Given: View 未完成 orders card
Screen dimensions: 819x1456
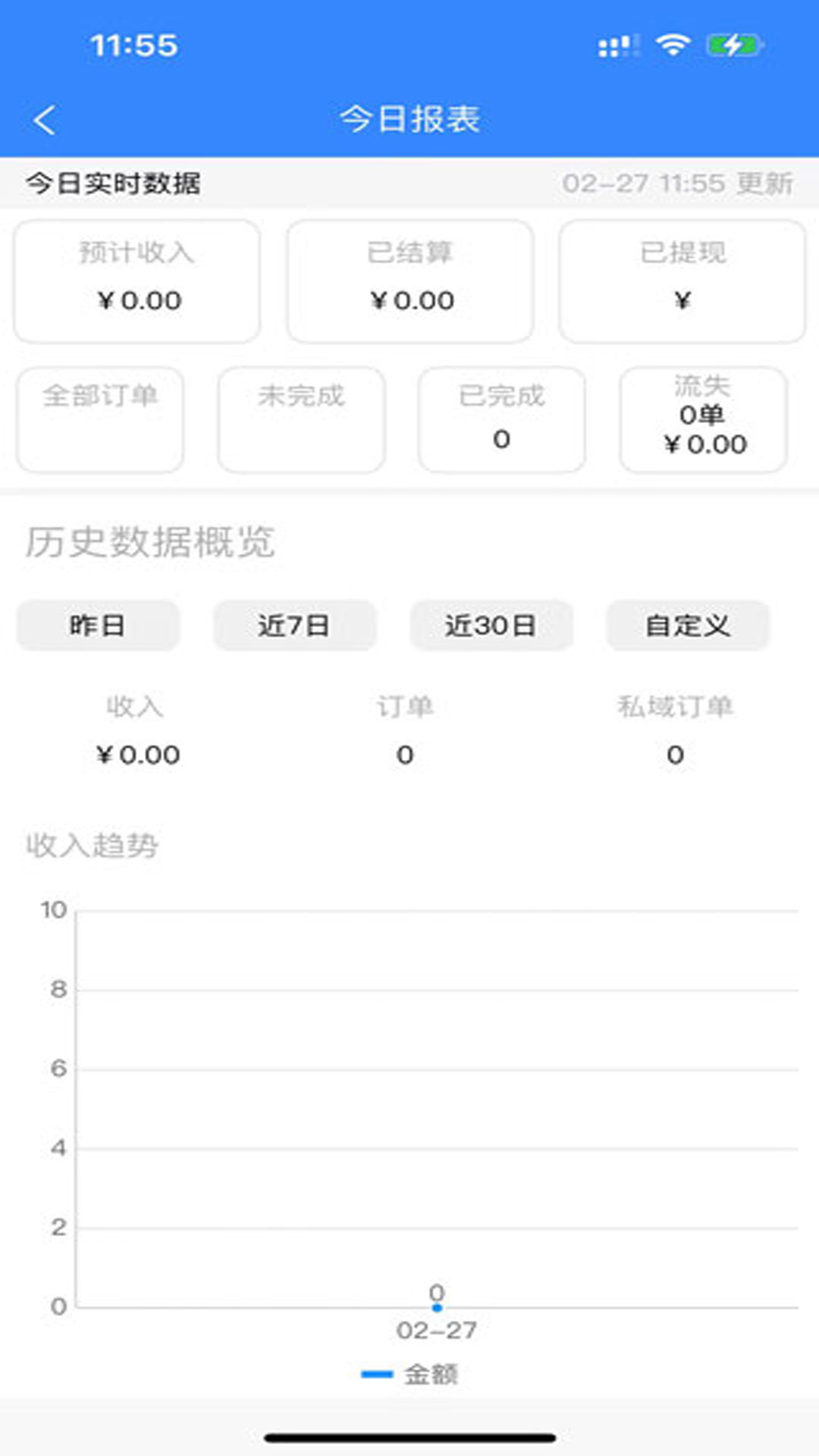Looking at the screenshot, I should click(301, 419).
